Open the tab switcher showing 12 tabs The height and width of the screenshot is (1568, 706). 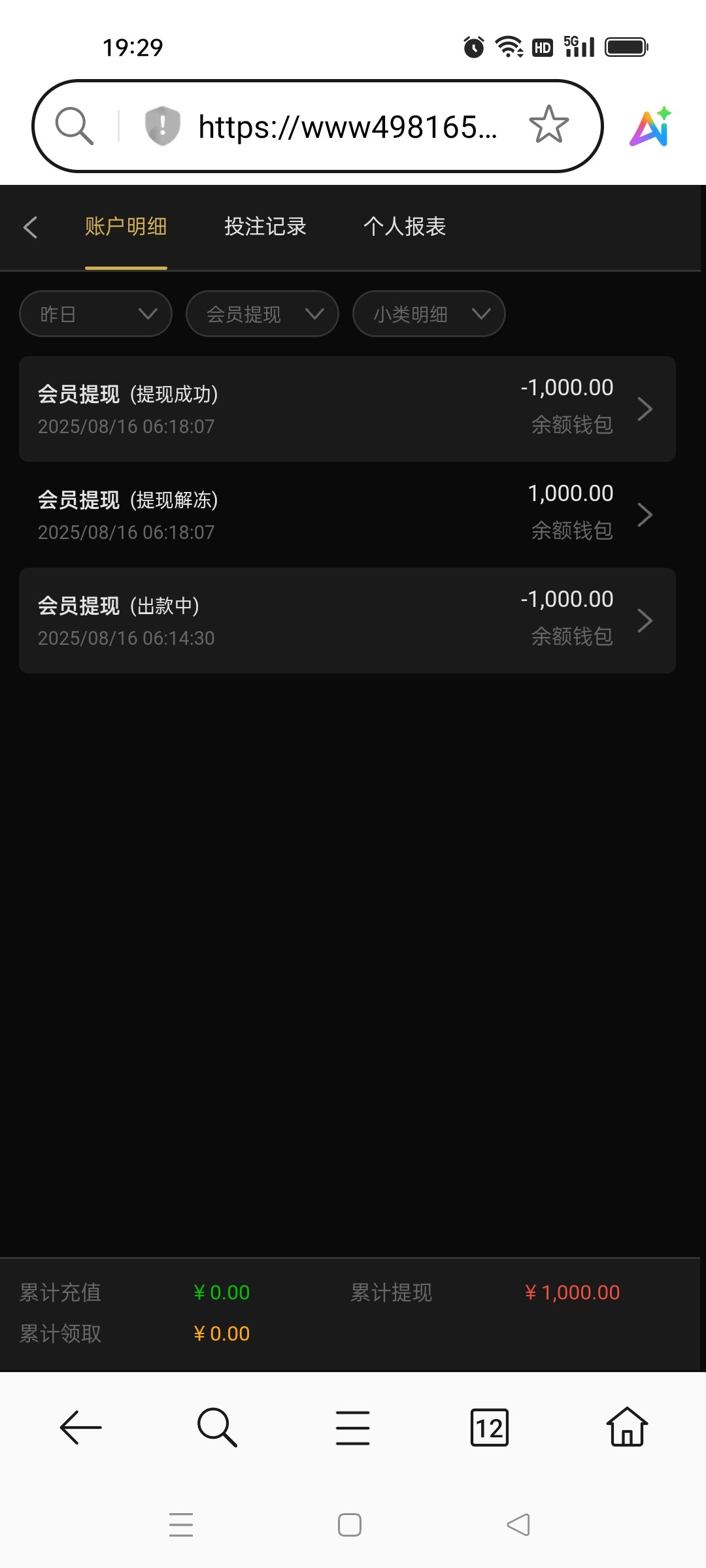pyautogui.click(x=489, y=1428)
